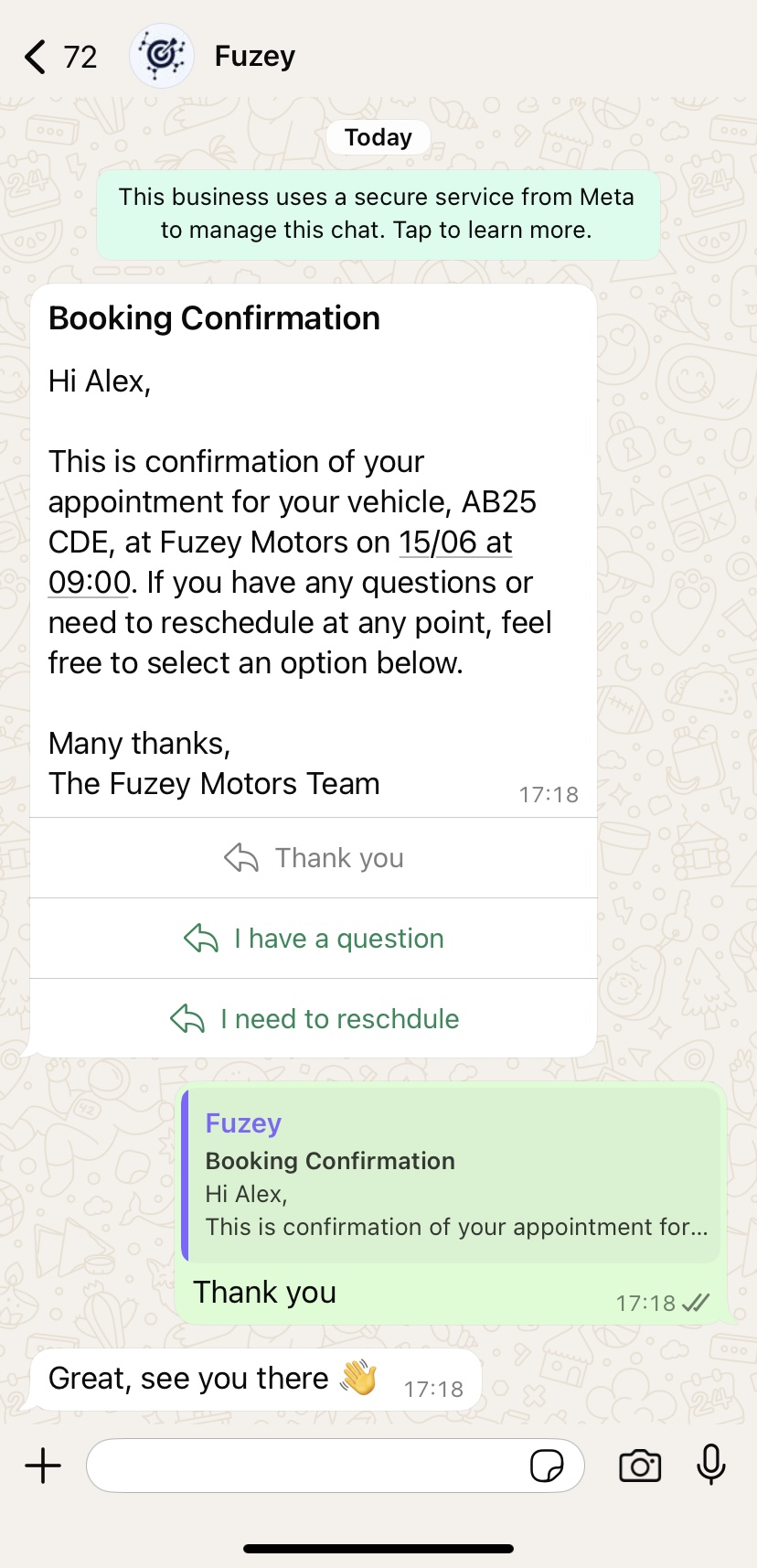The height and width of the screenshot is (1568, 757).
Task: Open the camera to send a photo
Action: [x=640, y=1466]
